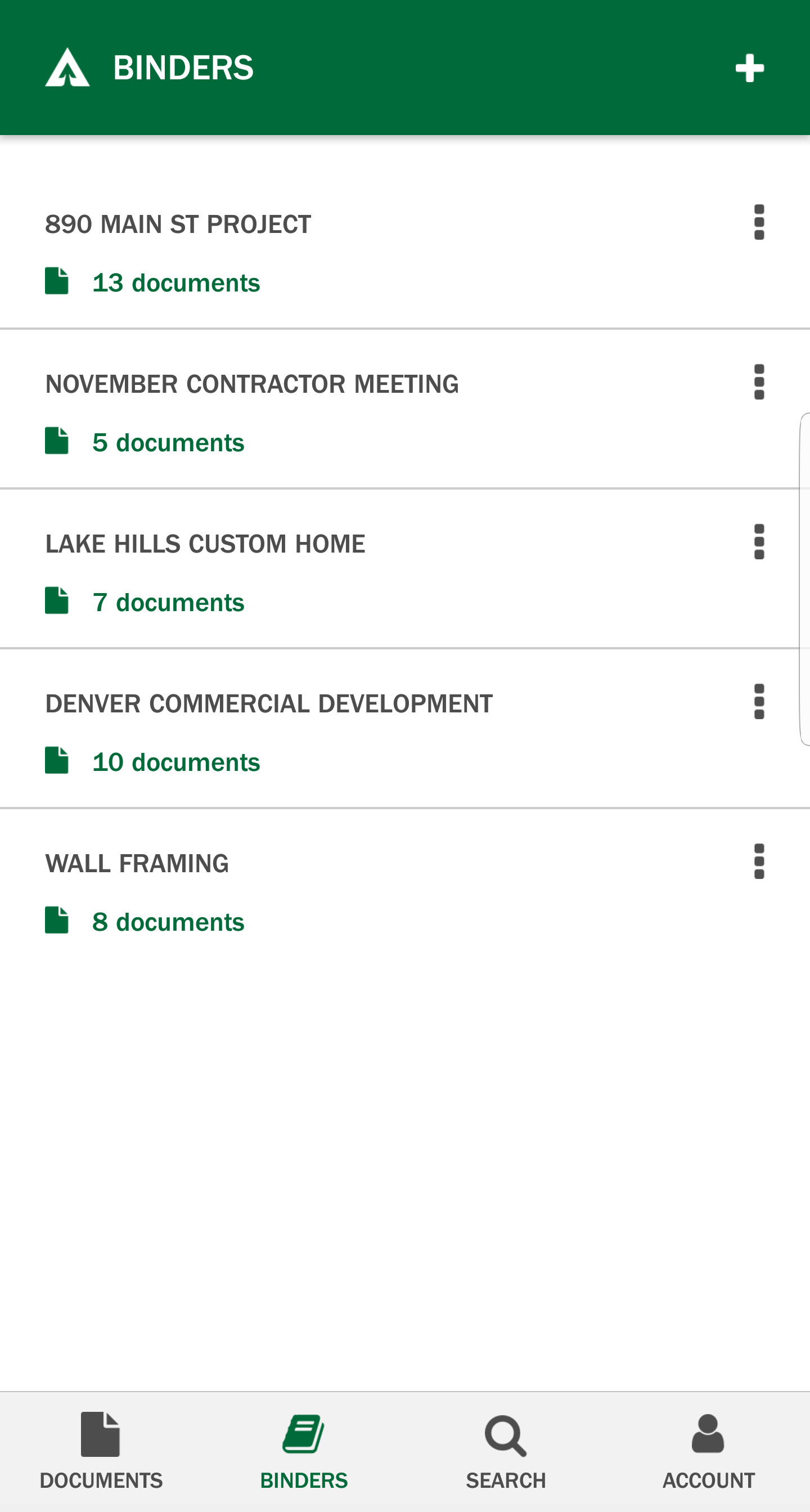The width and height of the screenshot is (810, 1512).
Task: Open the Denver Commercial Development binder
Action: 404,728
